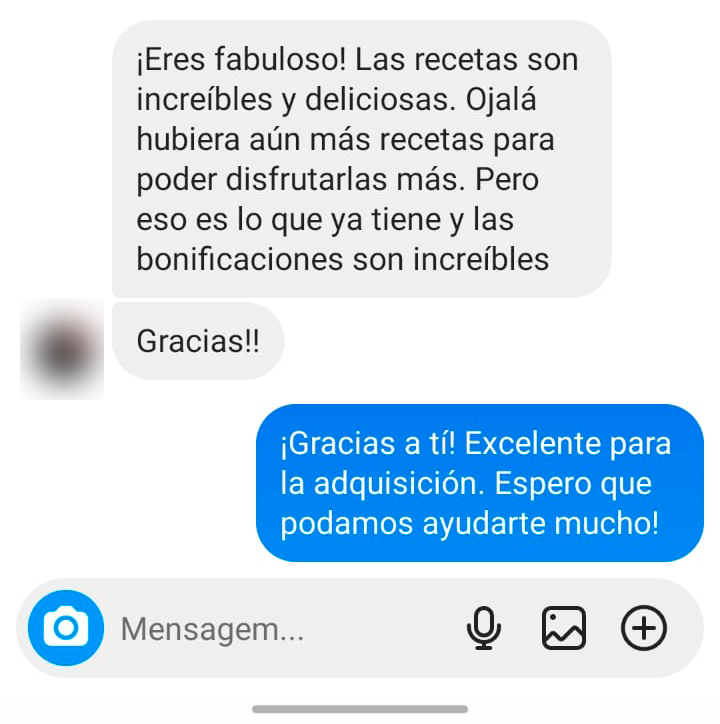
Task: Record a voice message with the microphone
Action: click(x=484, y=628)
